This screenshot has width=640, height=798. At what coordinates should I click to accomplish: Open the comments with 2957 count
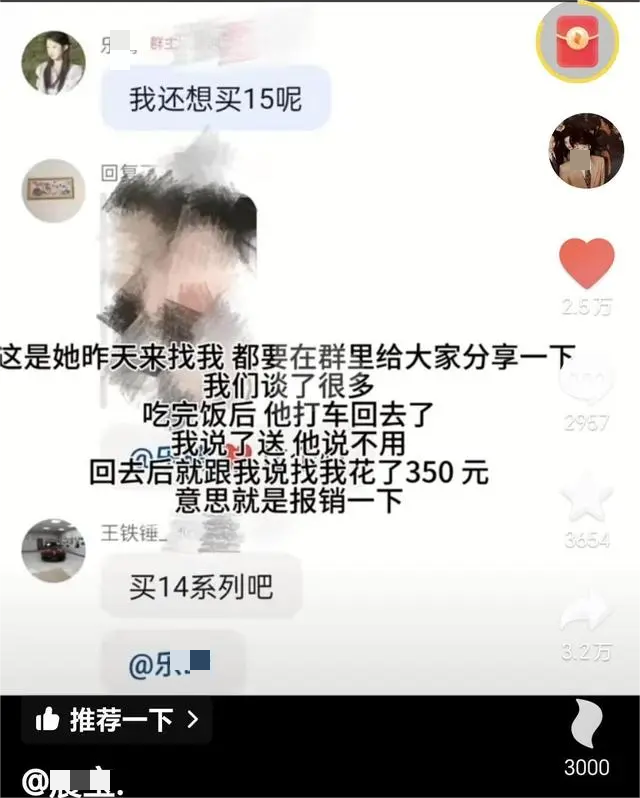[586, 385]
